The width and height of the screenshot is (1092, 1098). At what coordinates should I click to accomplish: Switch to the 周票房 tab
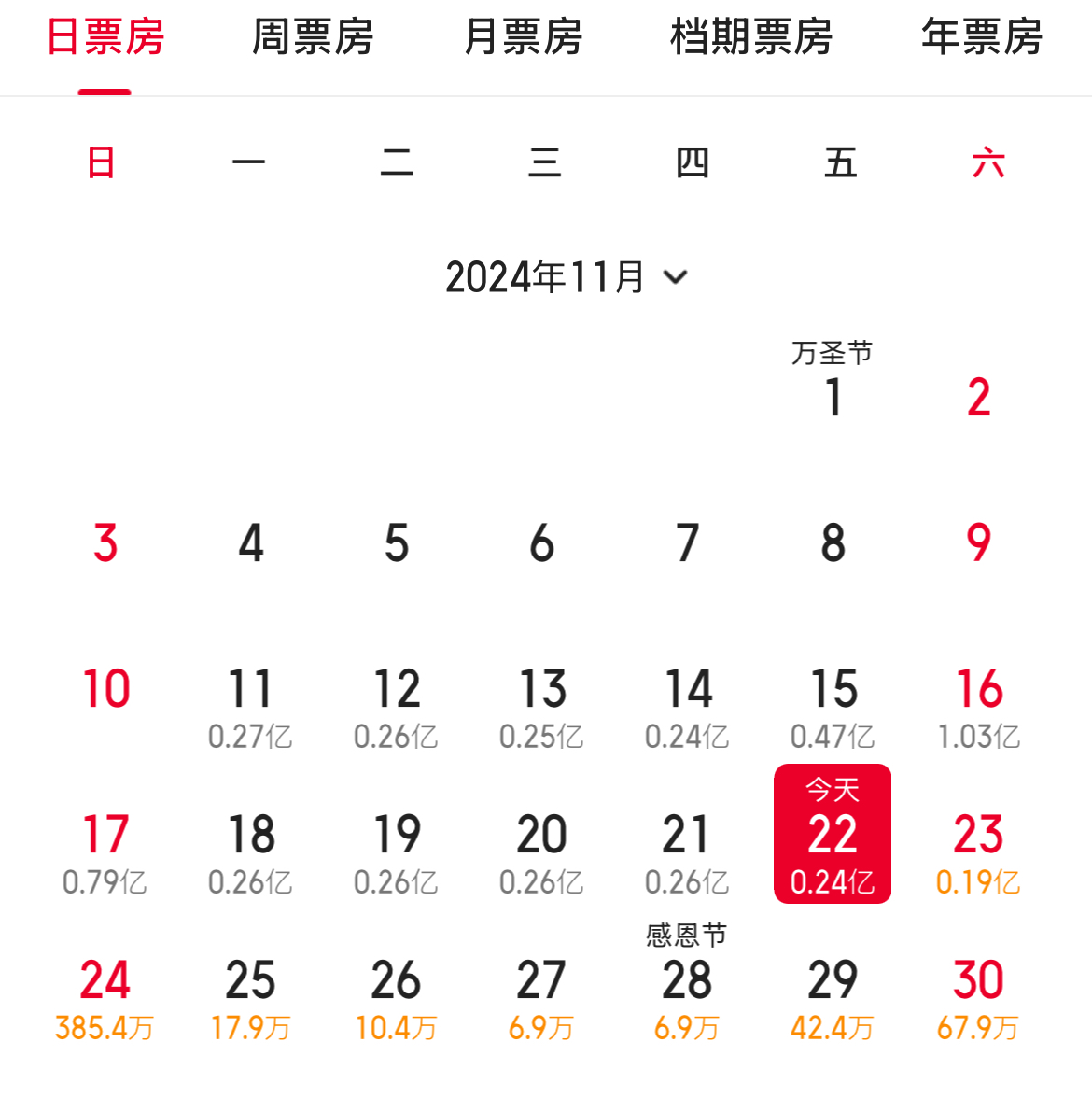click(x=313, y=38)
